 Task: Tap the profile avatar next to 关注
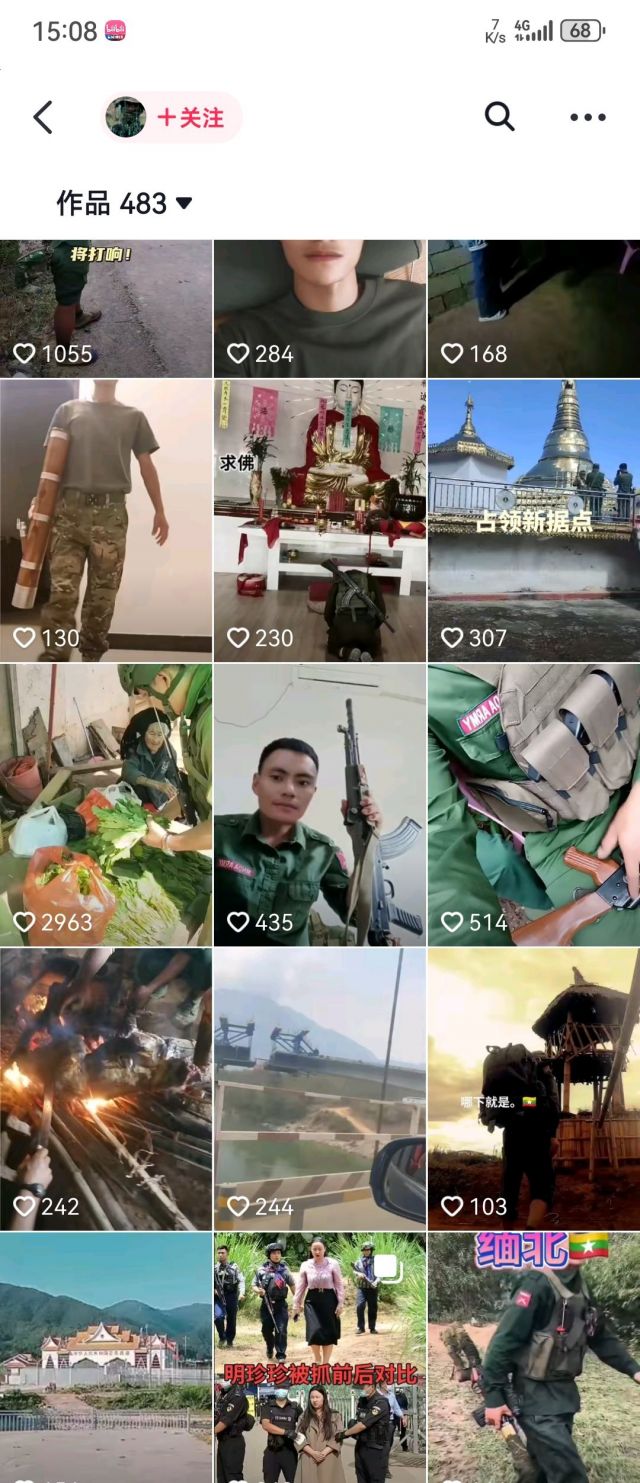tap(126, 117)
